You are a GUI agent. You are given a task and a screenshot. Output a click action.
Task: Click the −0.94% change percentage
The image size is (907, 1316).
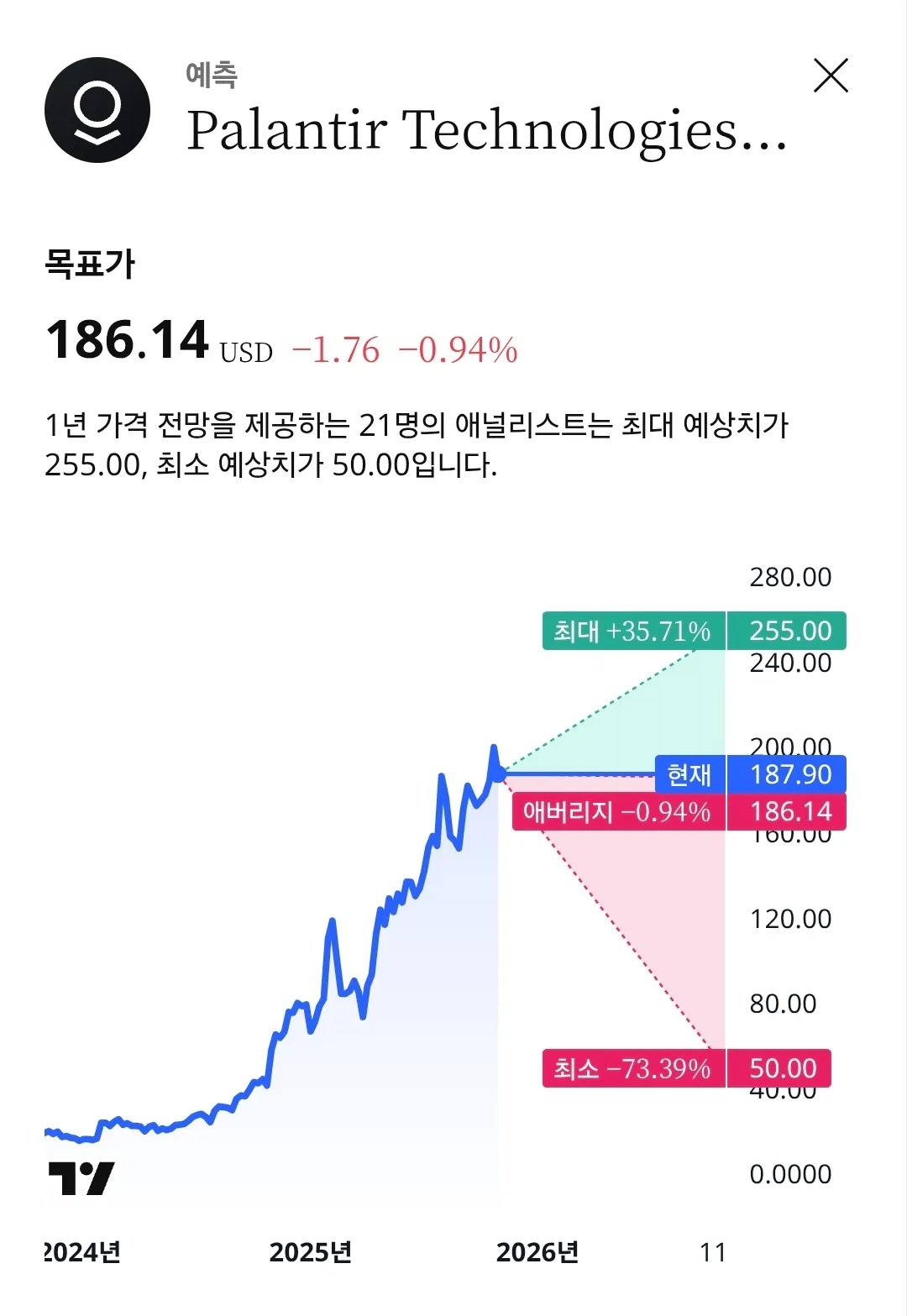[458, 353]
